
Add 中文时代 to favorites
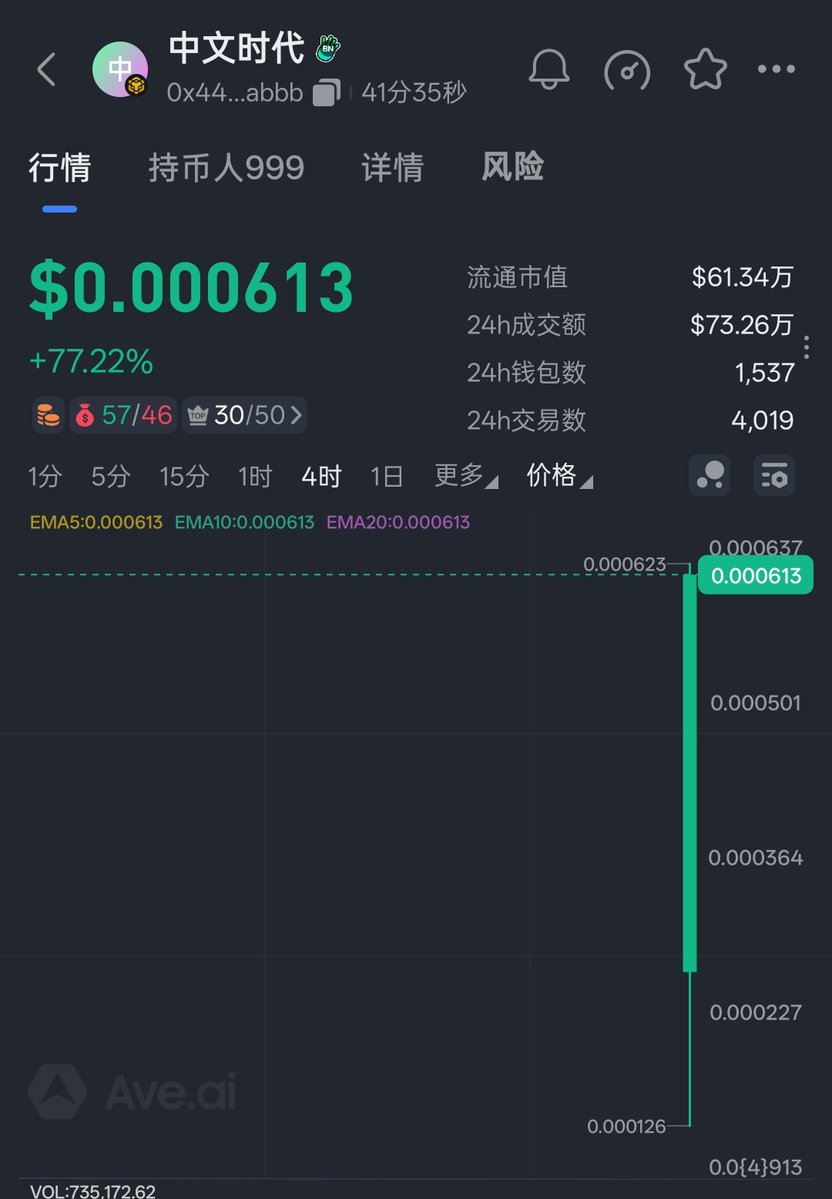[705, 70]
